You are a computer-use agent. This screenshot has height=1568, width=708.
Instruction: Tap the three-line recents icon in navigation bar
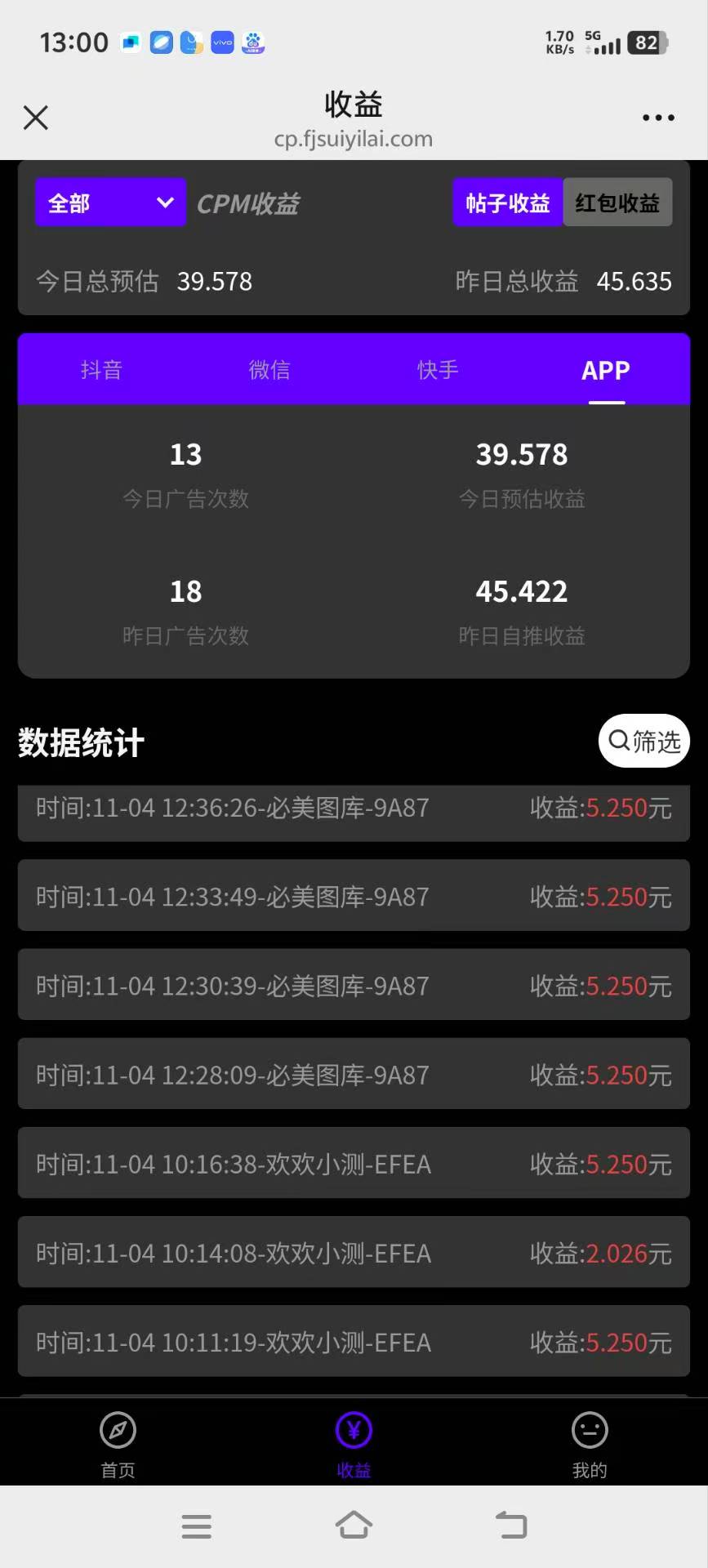196,1526
